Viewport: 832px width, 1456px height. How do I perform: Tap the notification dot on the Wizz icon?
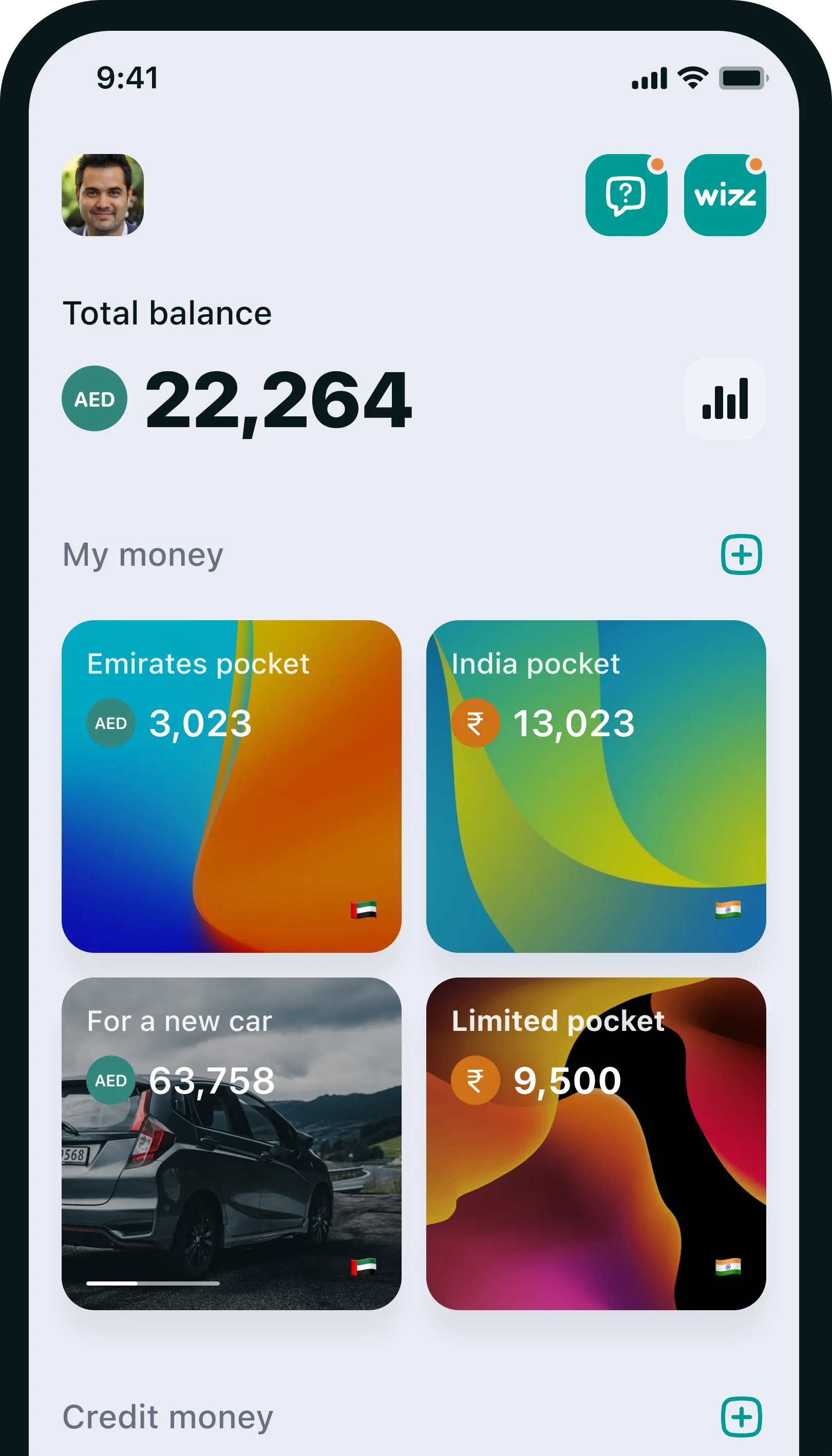[x=755, y=164]
